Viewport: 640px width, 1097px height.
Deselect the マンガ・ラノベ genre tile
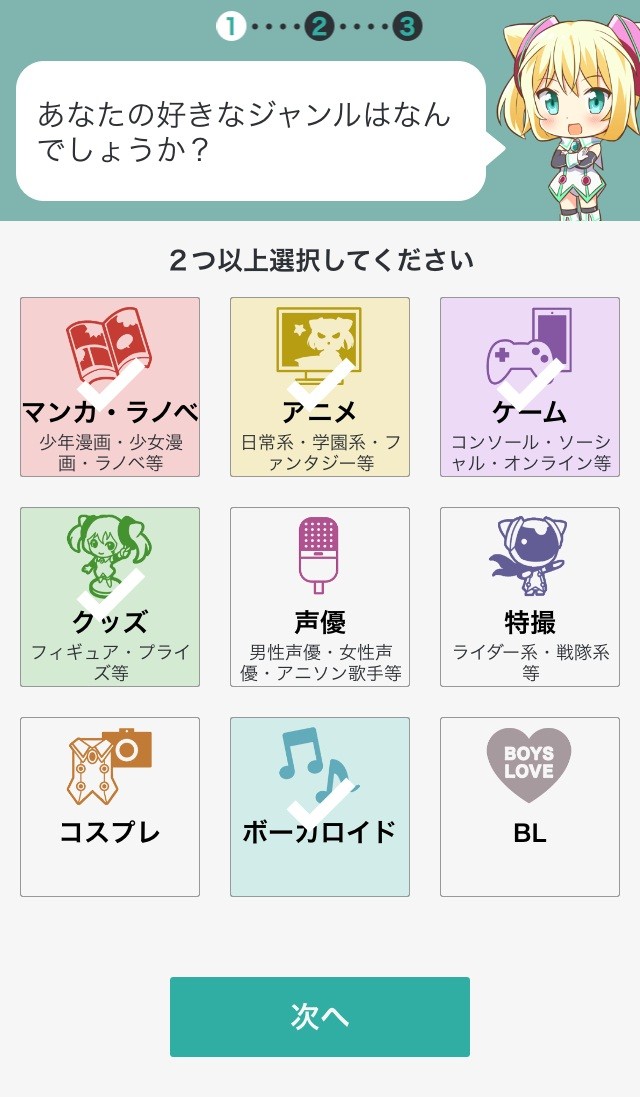point(110,387)
